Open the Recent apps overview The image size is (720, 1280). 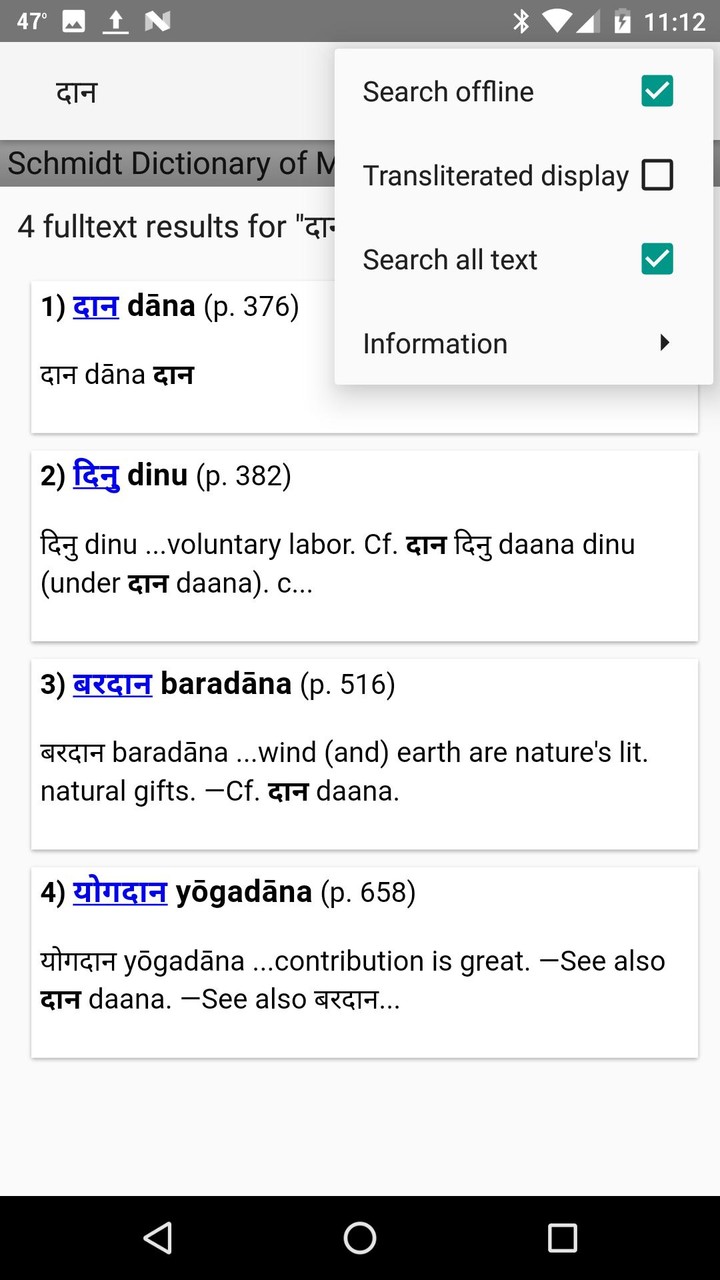tap(562, 1238)
